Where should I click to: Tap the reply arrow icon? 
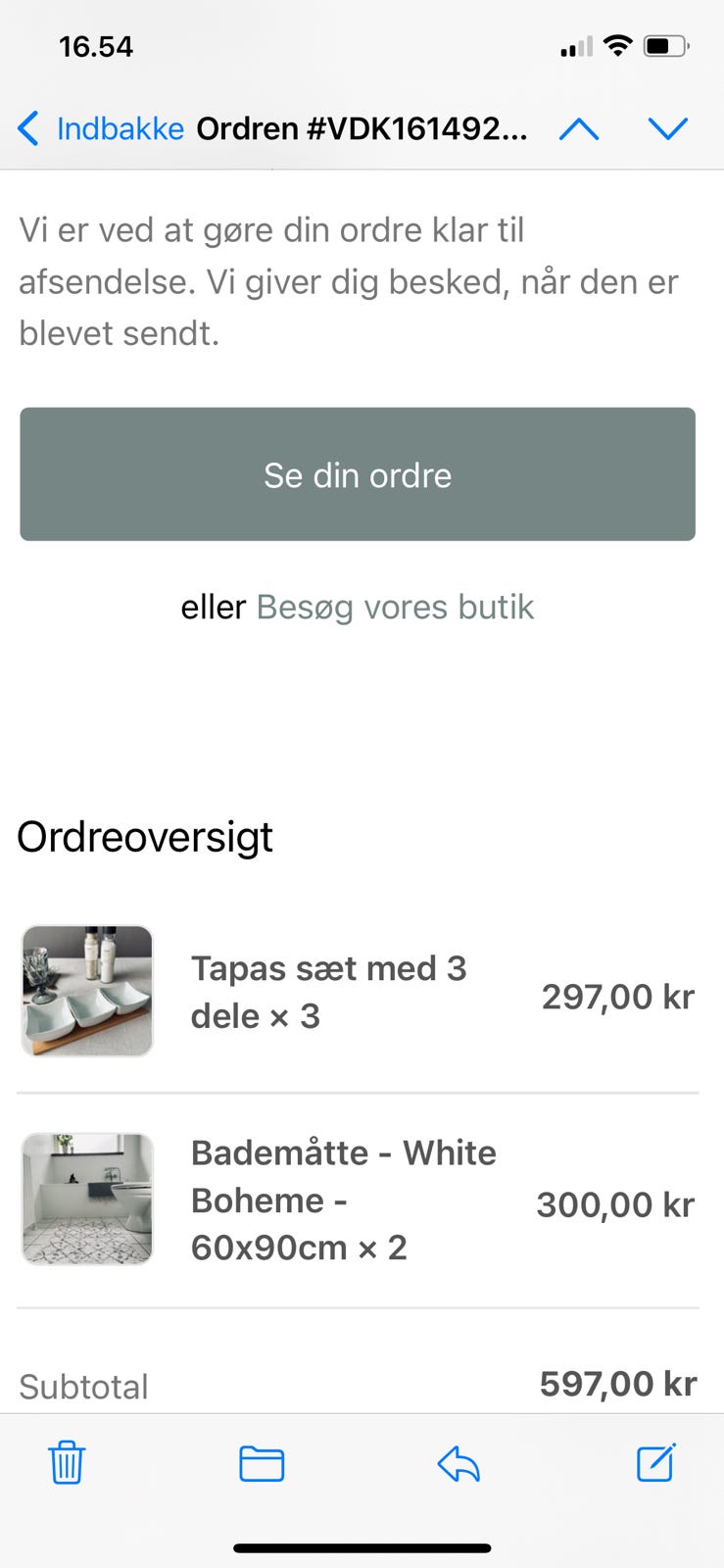click(x=459, y=1463)
